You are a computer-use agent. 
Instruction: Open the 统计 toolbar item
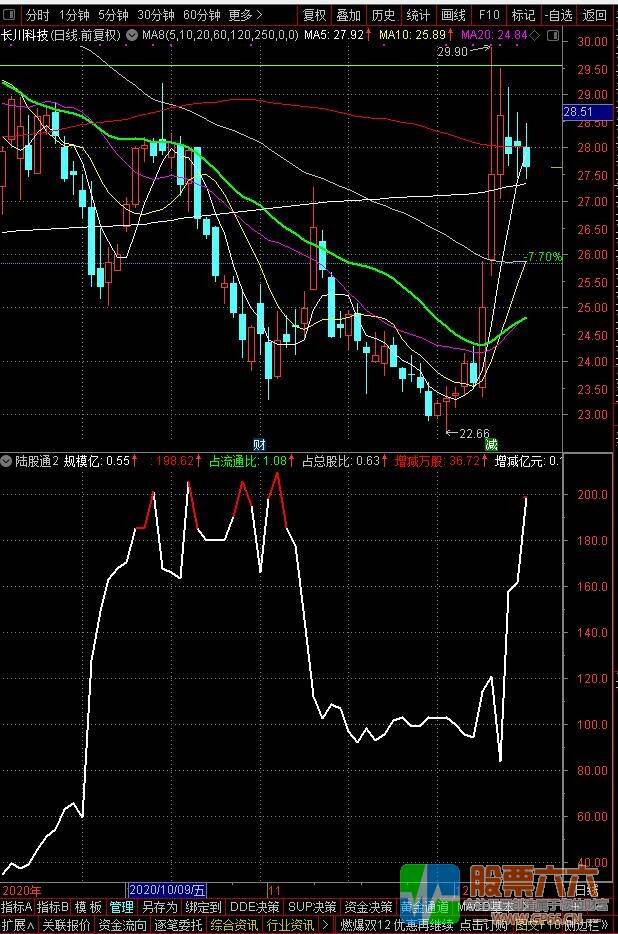pos(418,15)
